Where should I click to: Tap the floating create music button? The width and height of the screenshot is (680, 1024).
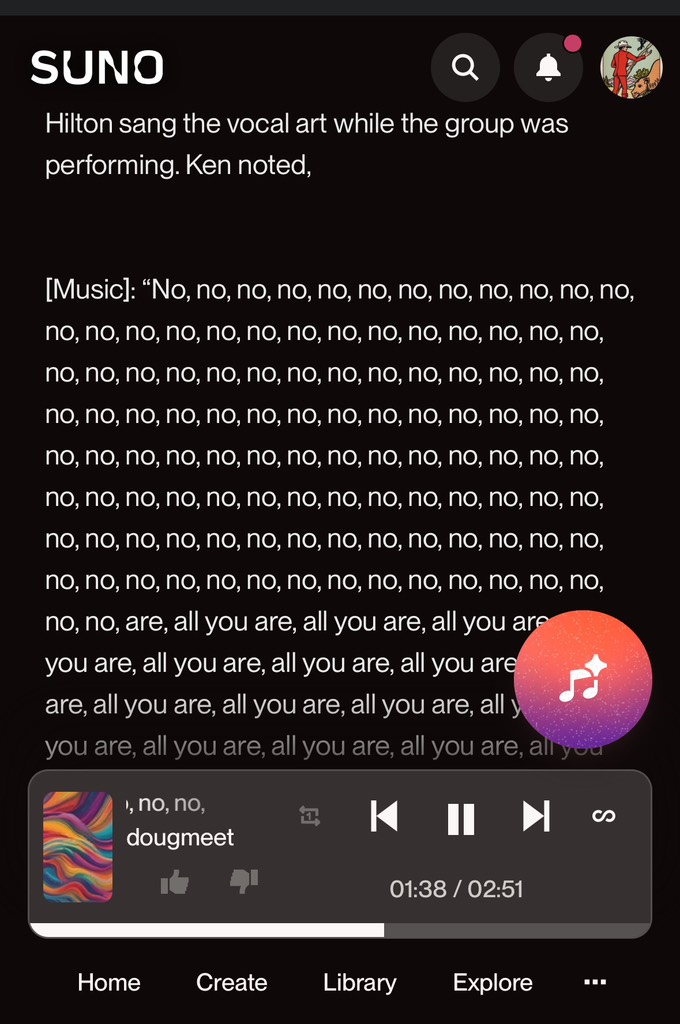click(583, 680)
